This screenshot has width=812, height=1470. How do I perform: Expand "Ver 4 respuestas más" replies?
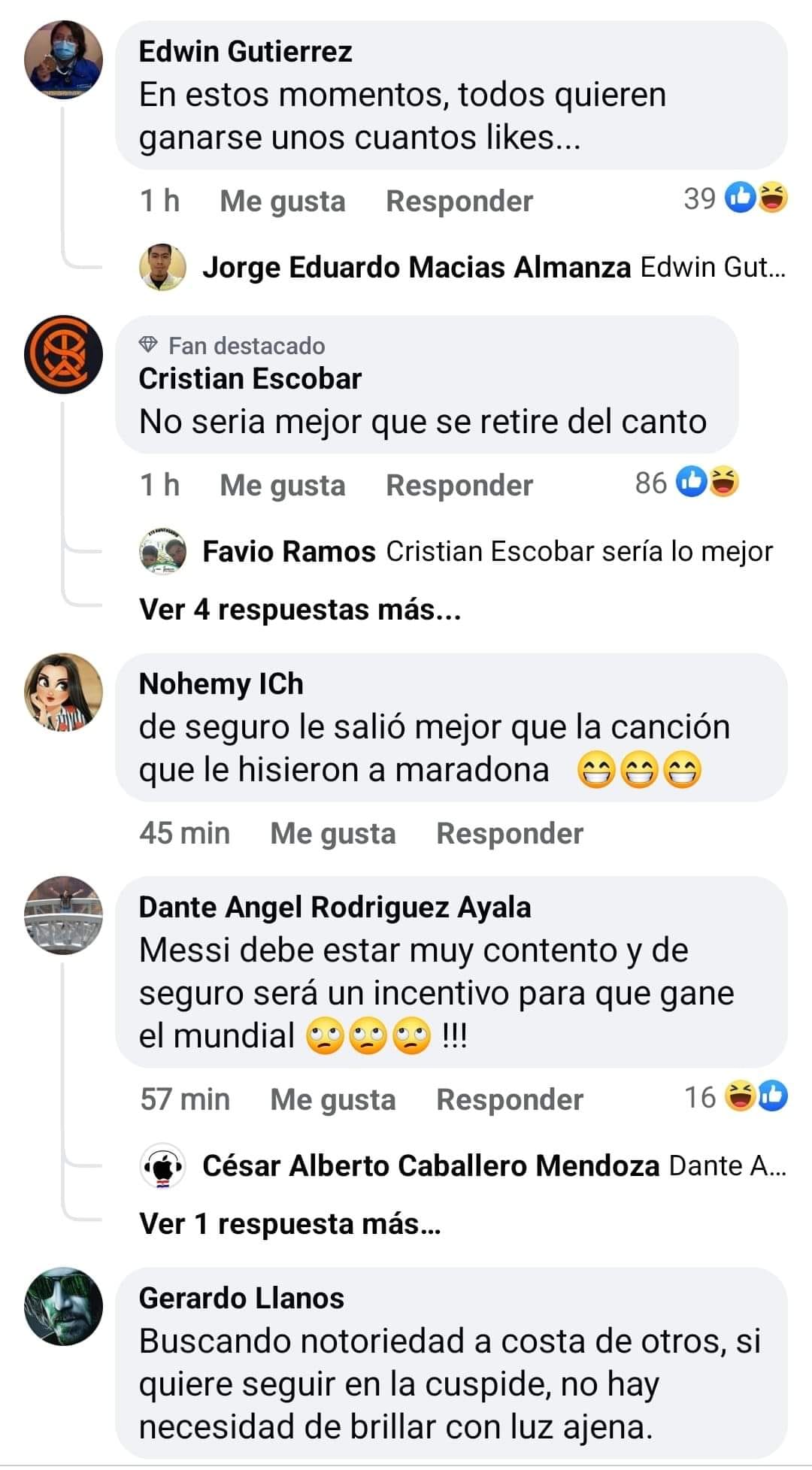300,610
